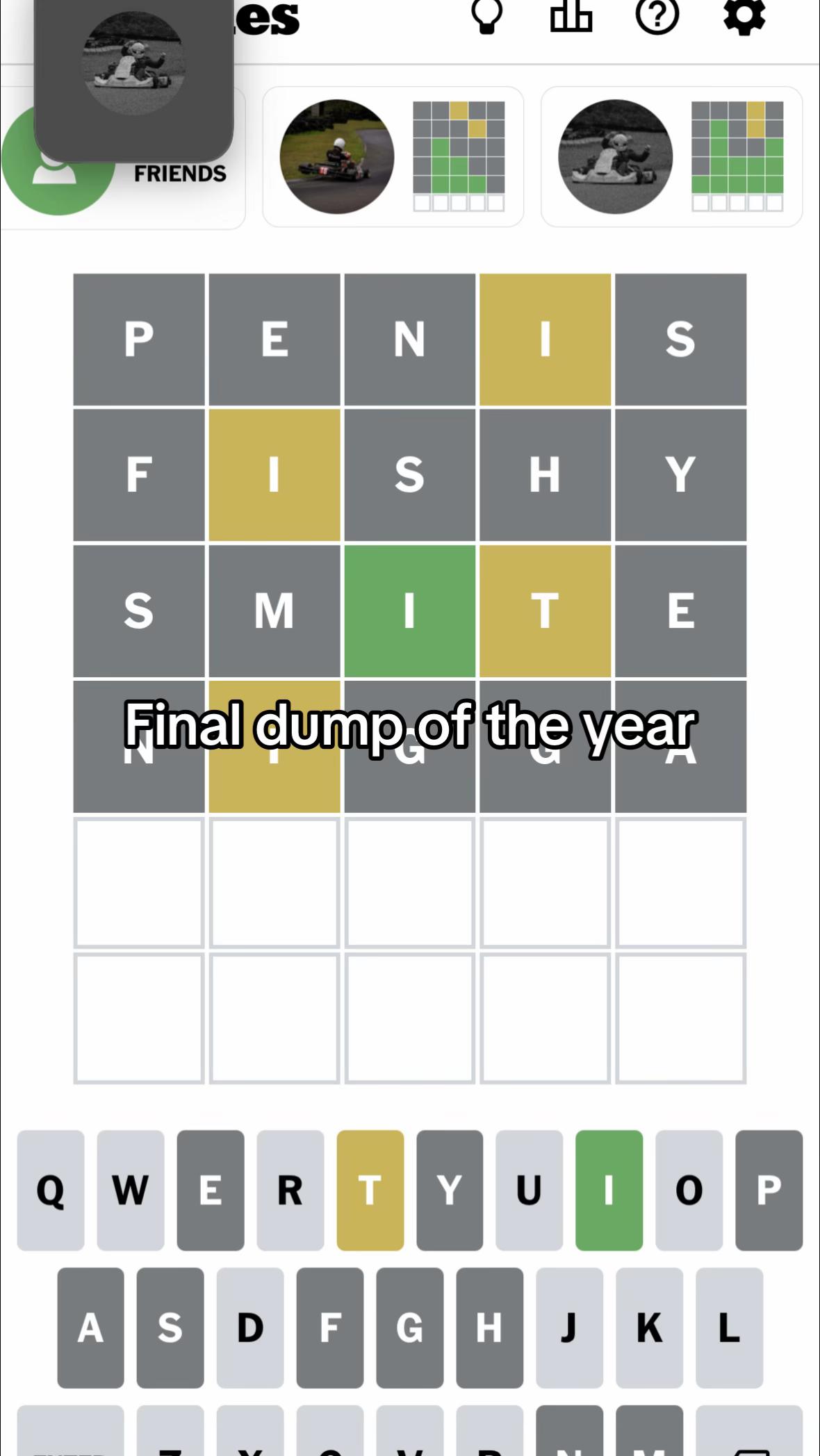The height and width of the screenshot is (1456, 820).
Task: Hit the R key on the keyboard
Action: point(290,1190)
